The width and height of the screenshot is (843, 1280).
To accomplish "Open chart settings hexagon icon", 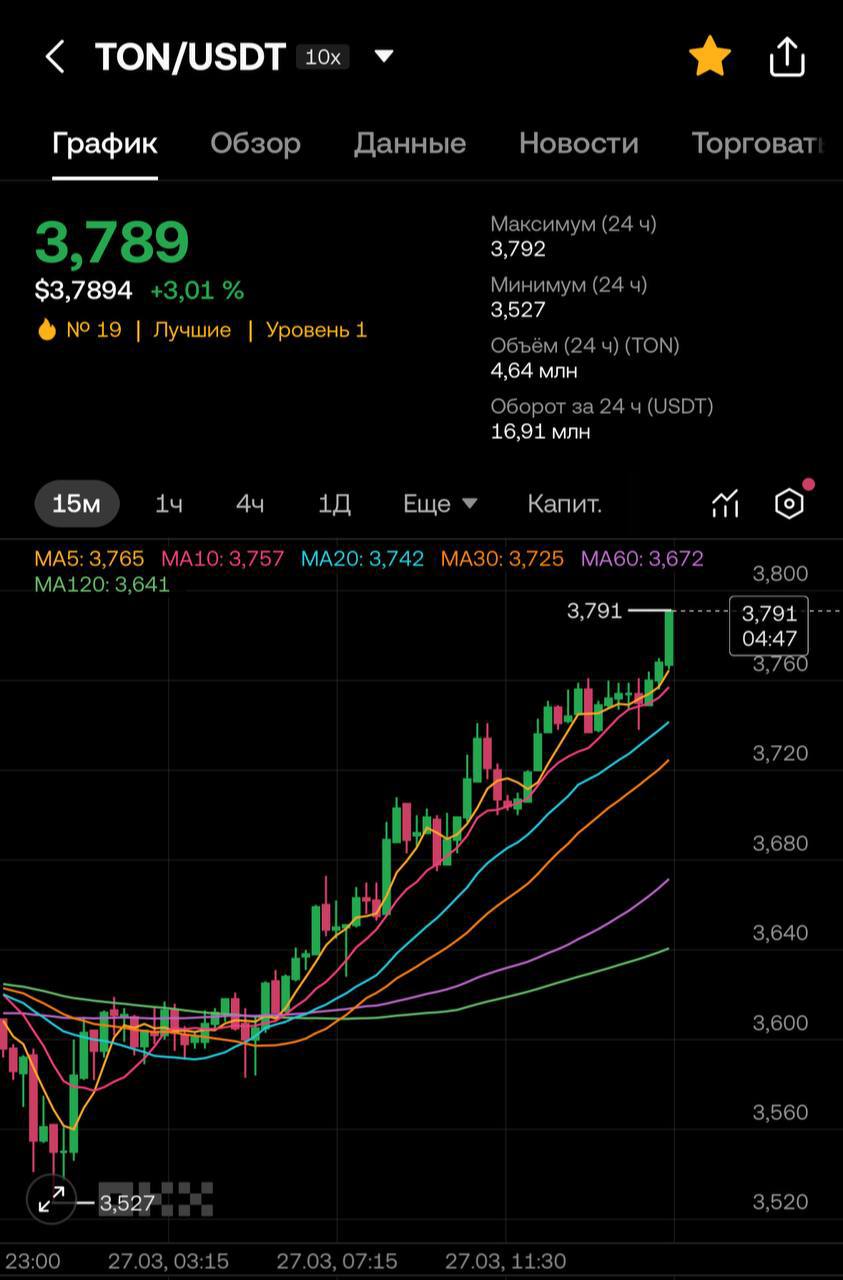I will 789,504.
